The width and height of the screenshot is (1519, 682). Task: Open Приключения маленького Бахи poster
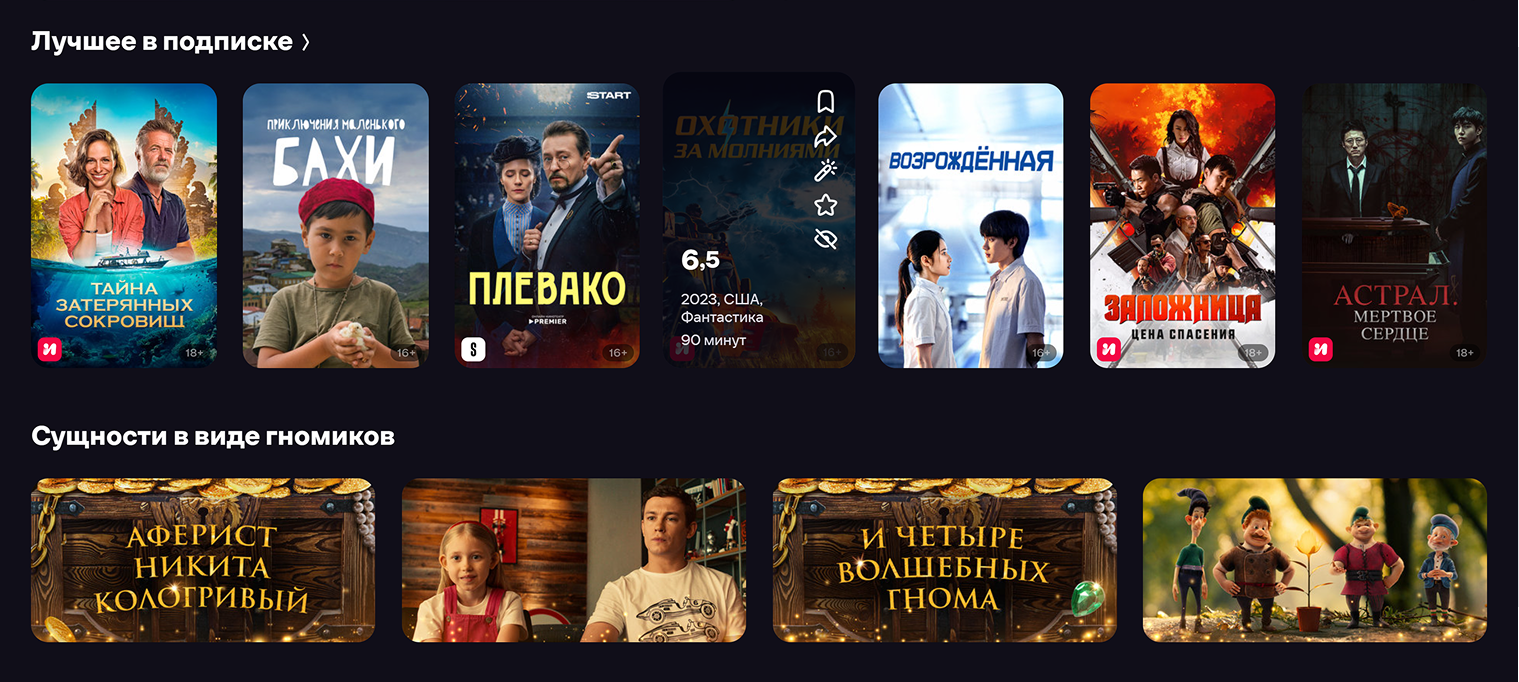[336, 225]
